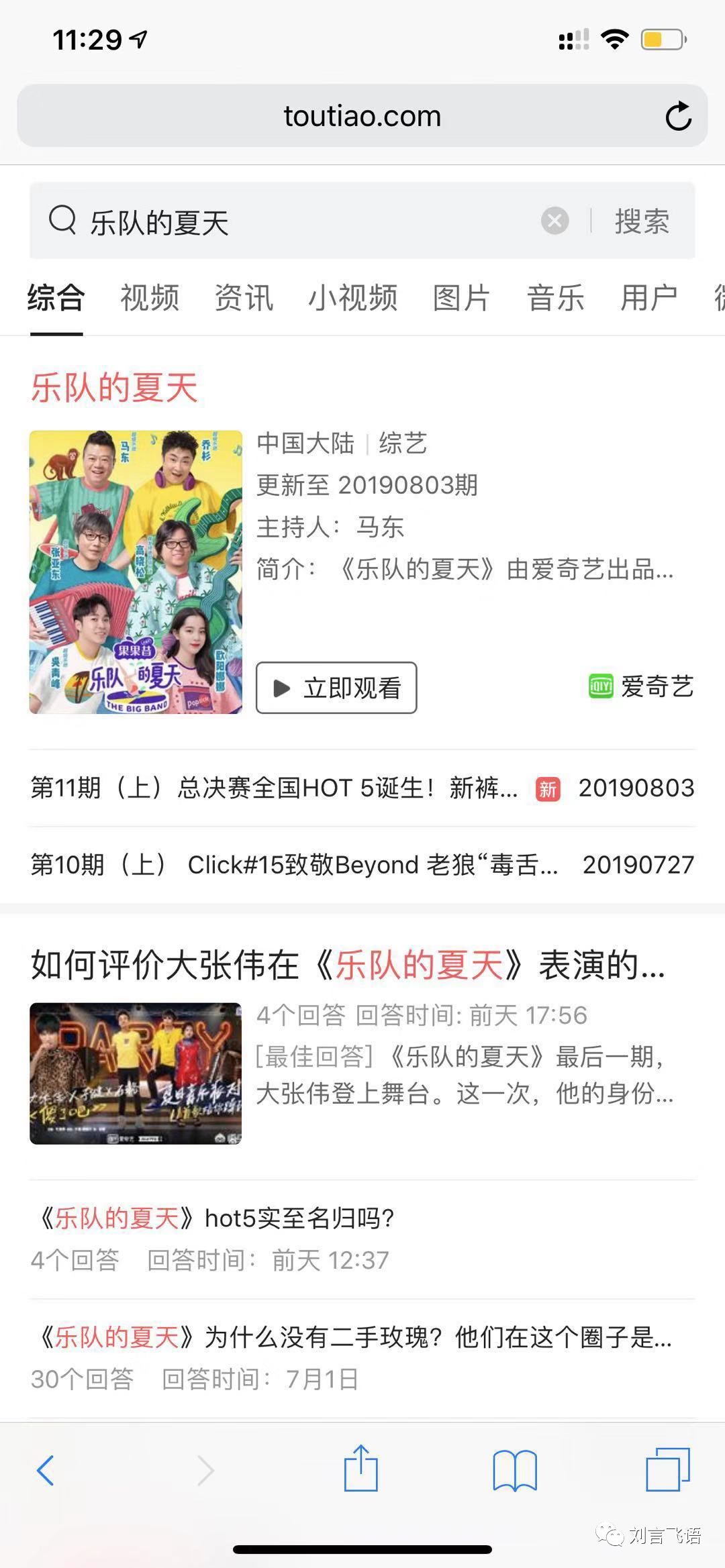
Task: Show the 用户 tab results
Action: pyautogui.click(x=648, y=297)
